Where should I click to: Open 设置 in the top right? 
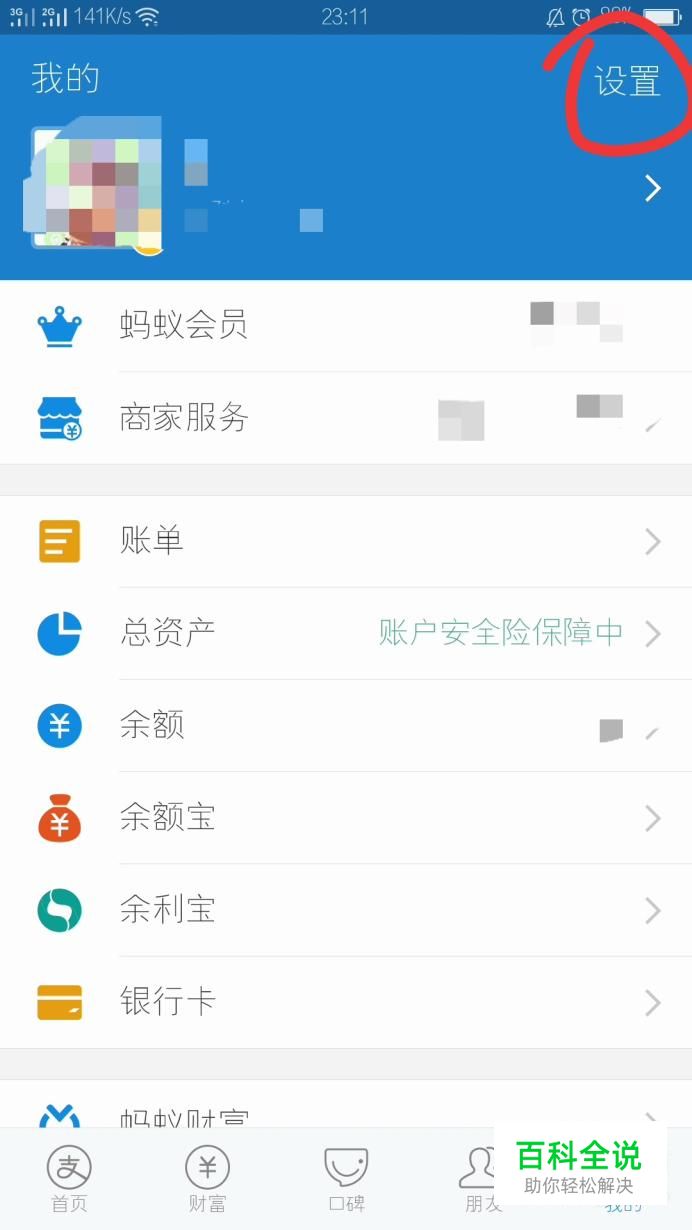(627, 81)
